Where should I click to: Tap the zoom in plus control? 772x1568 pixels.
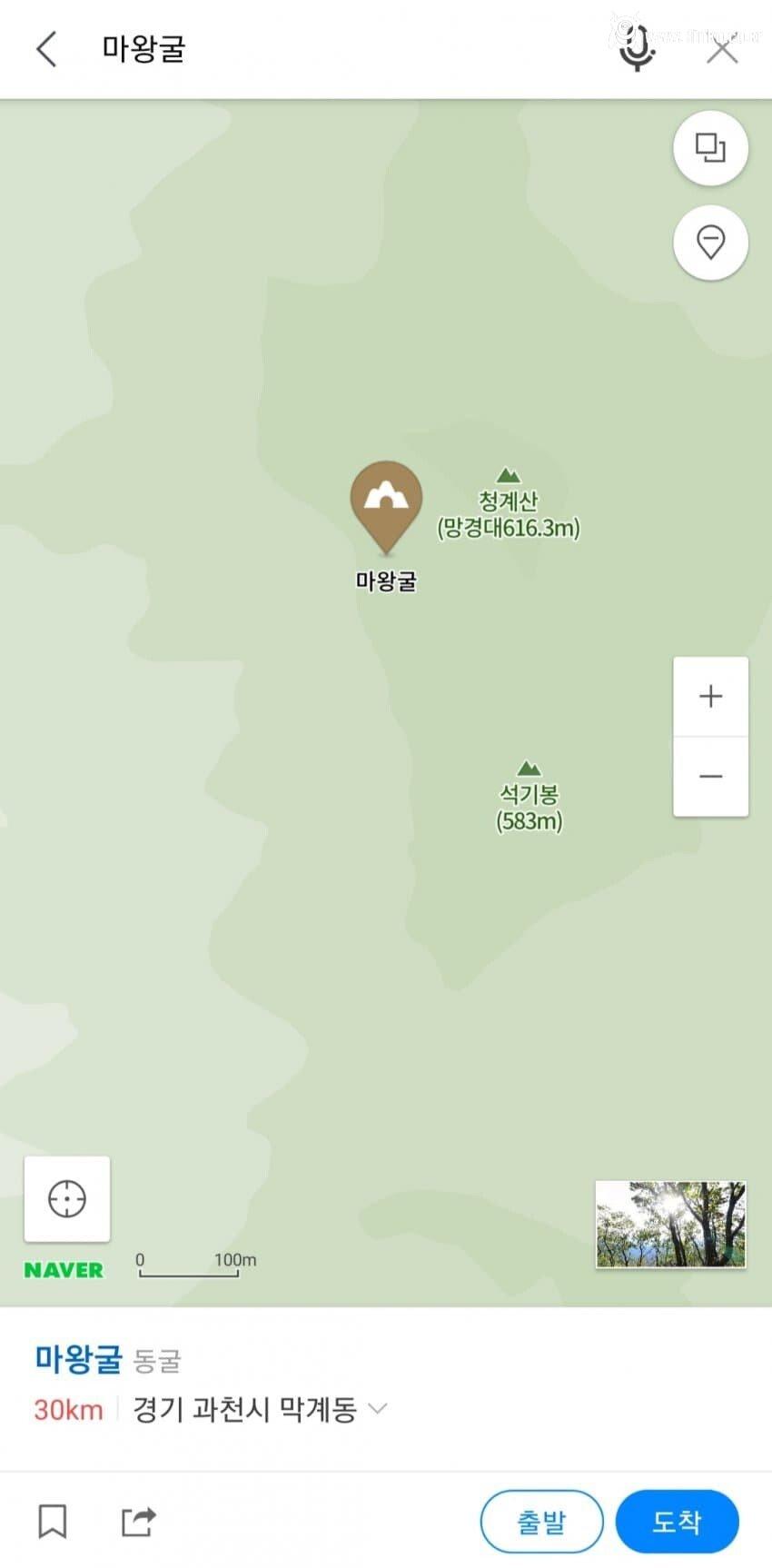[710, 695]
